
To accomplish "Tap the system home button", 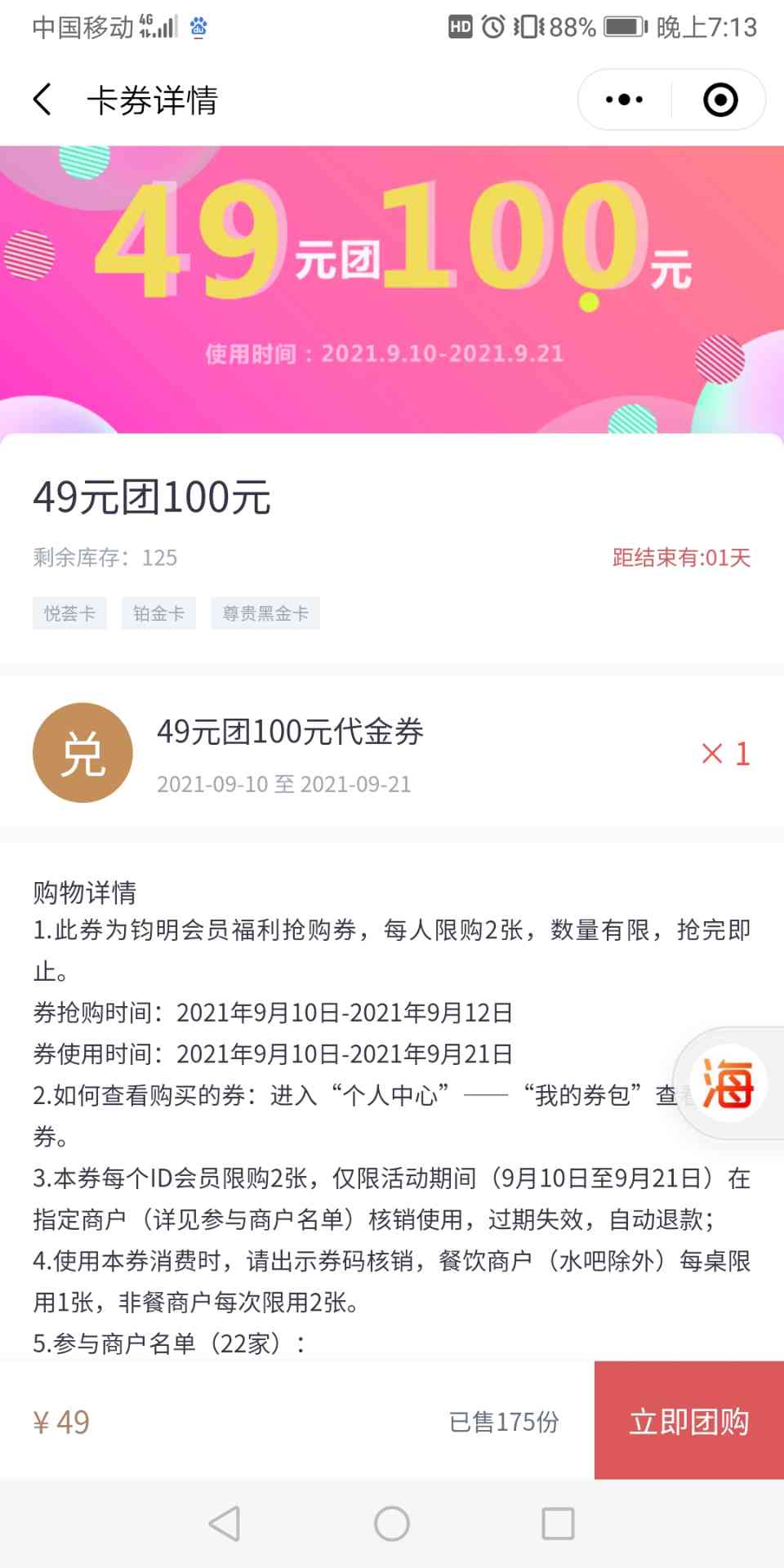I will 392,1524.
